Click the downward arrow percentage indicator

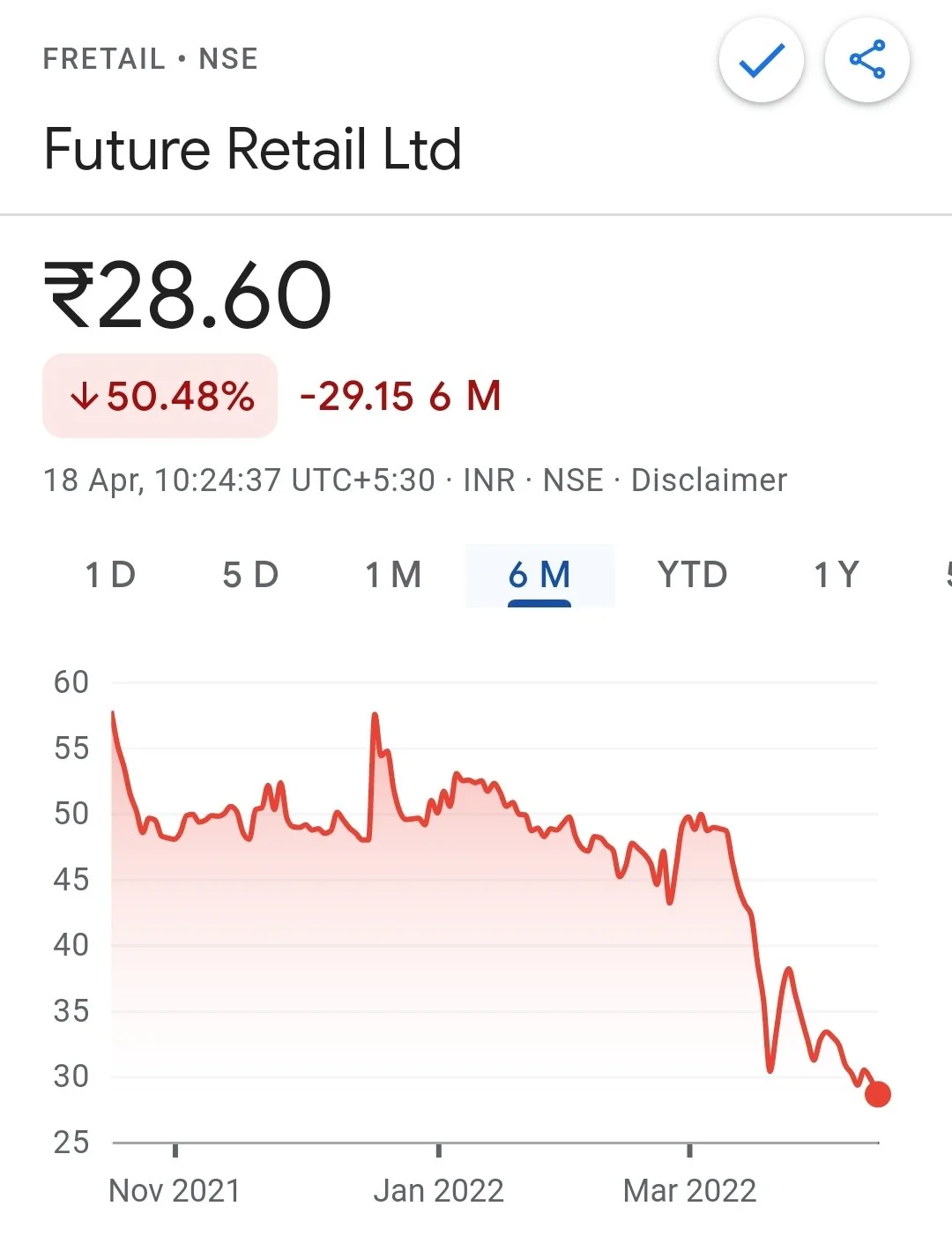point(159,396)
